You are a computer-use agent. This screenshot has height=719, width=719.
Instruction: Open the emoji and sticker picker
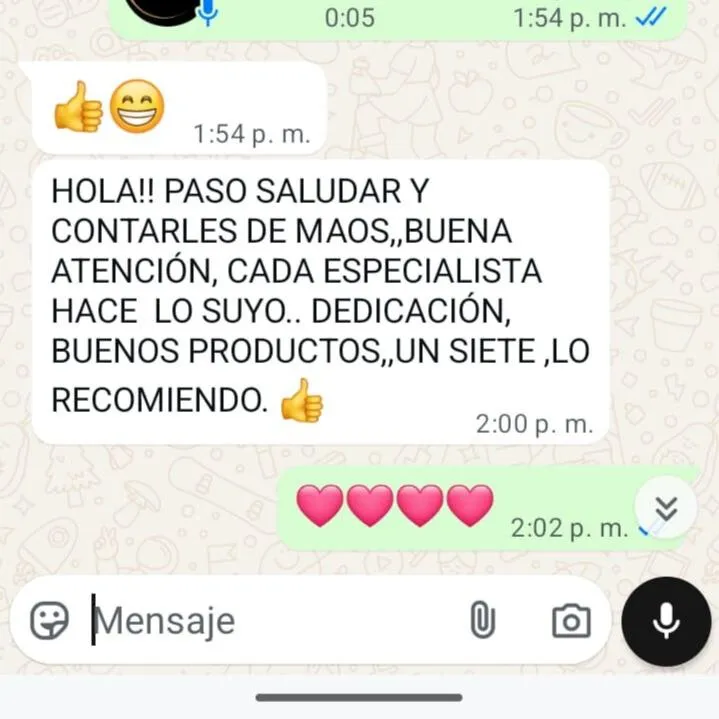coord(49,621)
